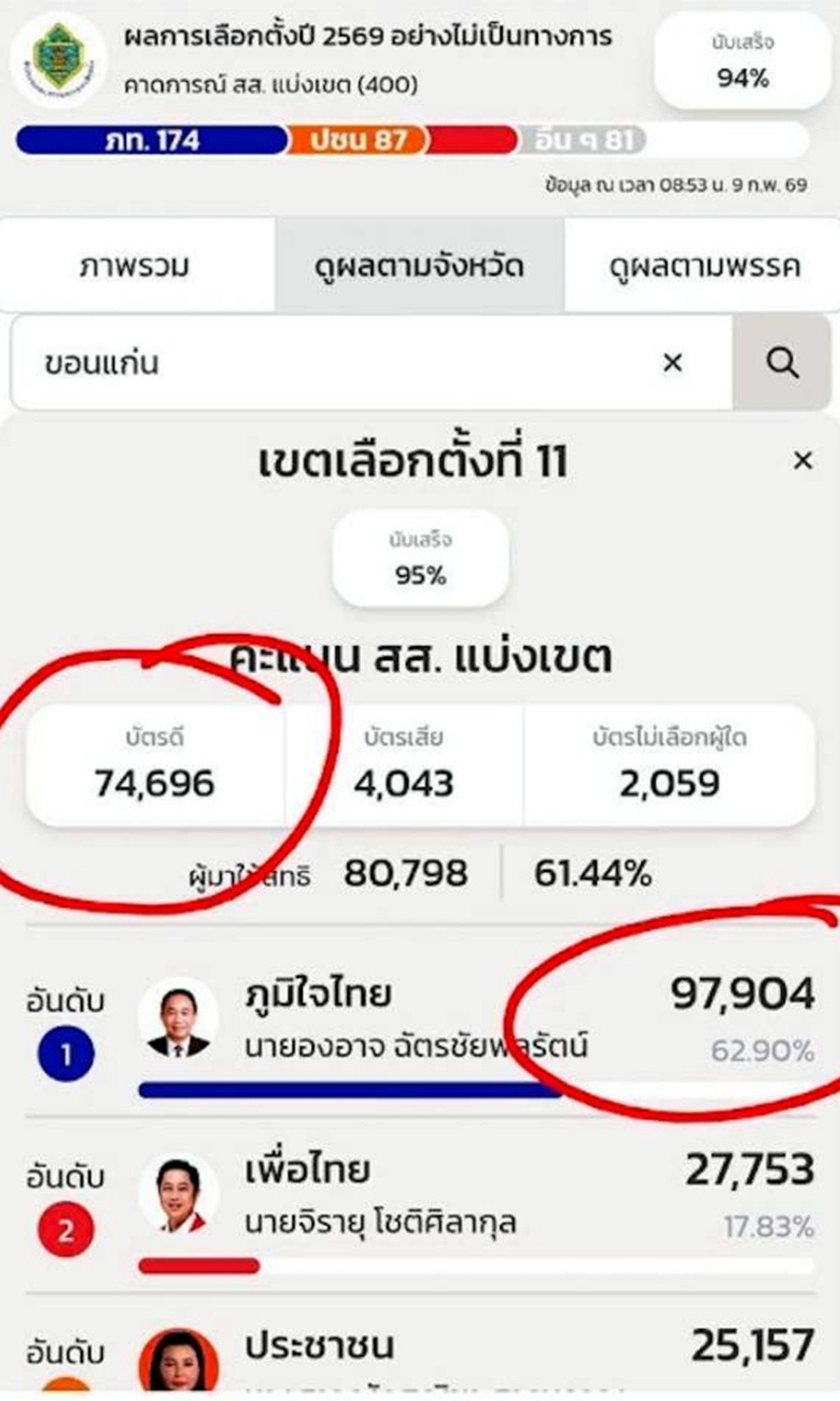Close the เขตเลือกตั้งที่ 11 panel
Image resolution: width=840 pixels, height=1401 pixels.
[803, 460]
